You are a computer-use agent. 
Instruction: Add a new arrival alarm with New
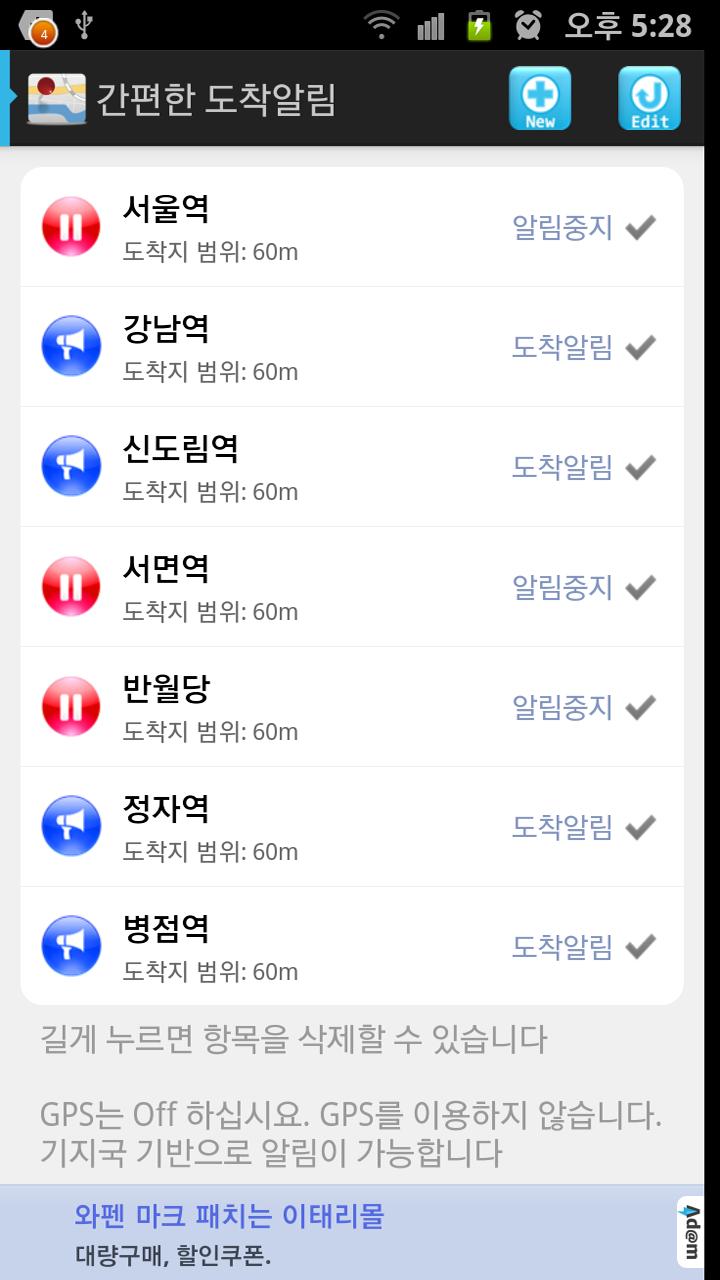pyautogui.click(x=540, y=98)
